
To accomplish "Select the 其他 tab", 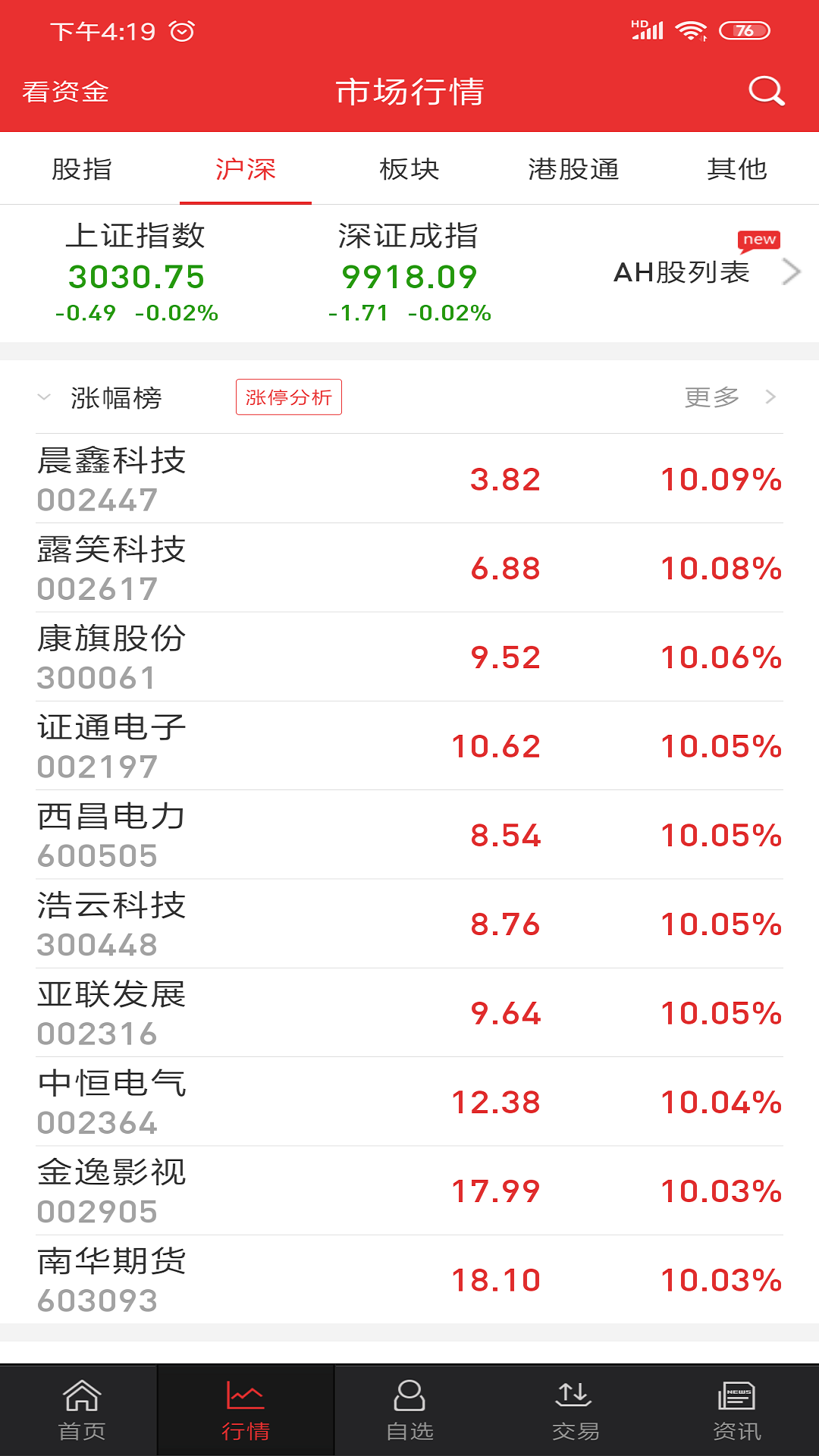I will [x=736, y=169].
